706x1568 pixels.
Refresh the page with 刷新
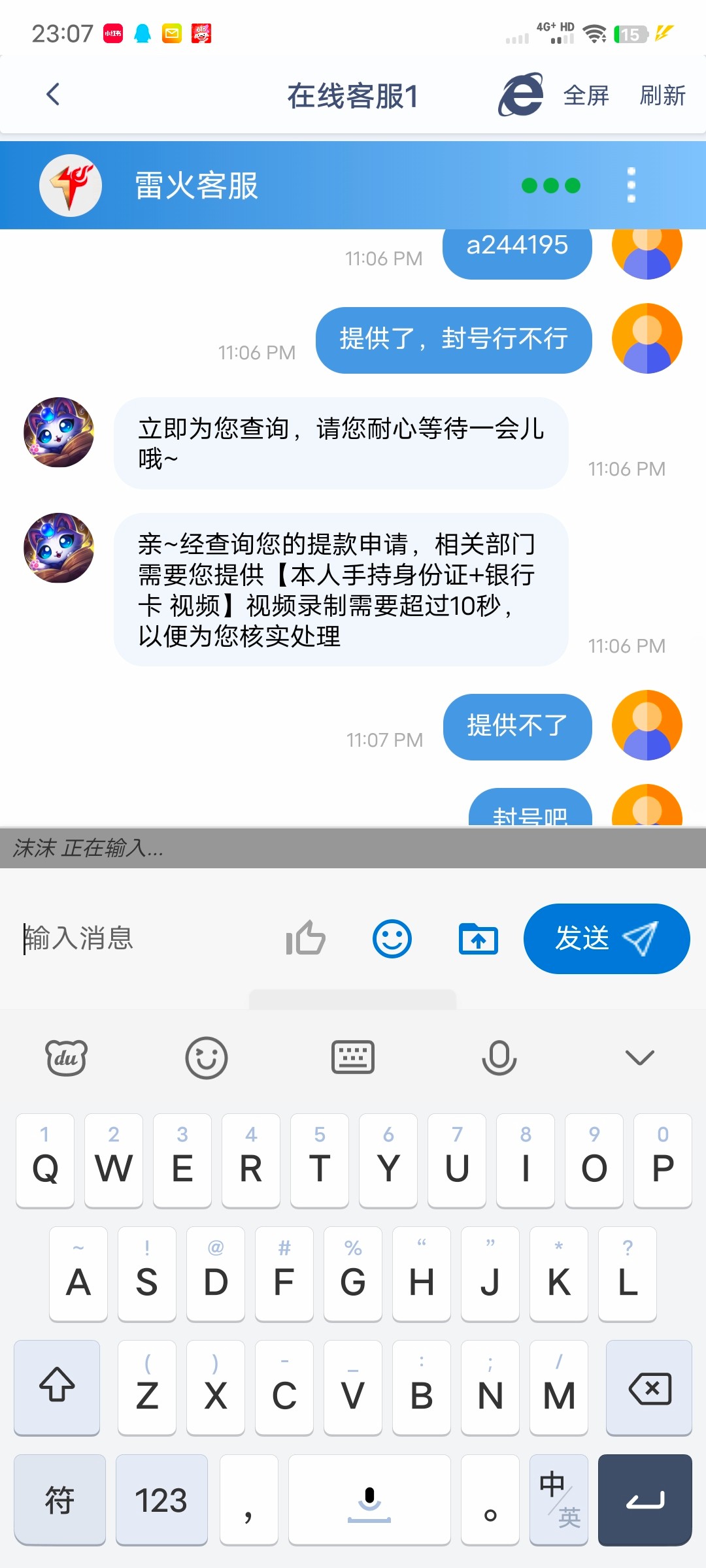[x=662, y=96]
